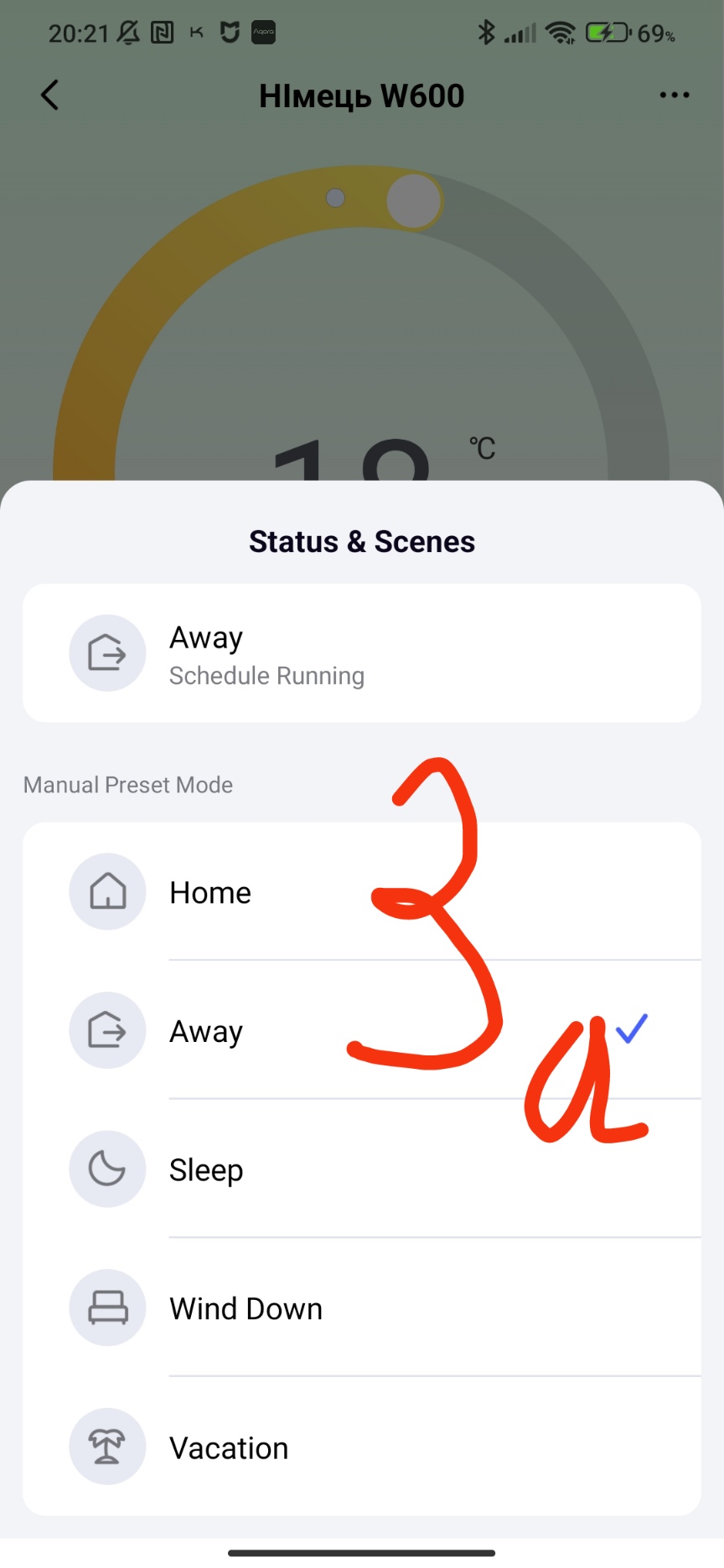Open the three-dot overflow menu

pyautogui.click(x=674, y=95)
